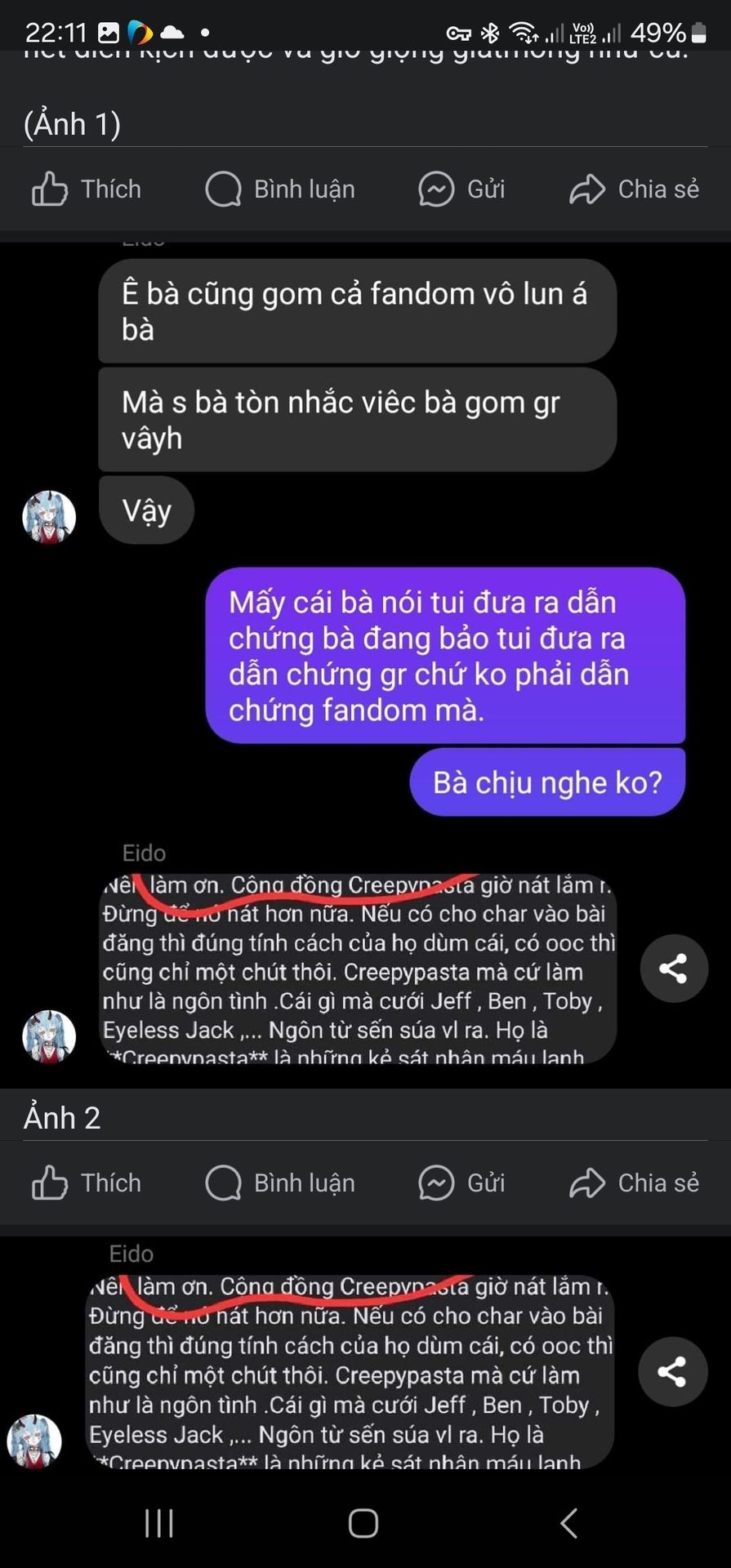
Task: Tap Gửi under the (Ảnh 1) caption
Action: [x=461, y=189]
